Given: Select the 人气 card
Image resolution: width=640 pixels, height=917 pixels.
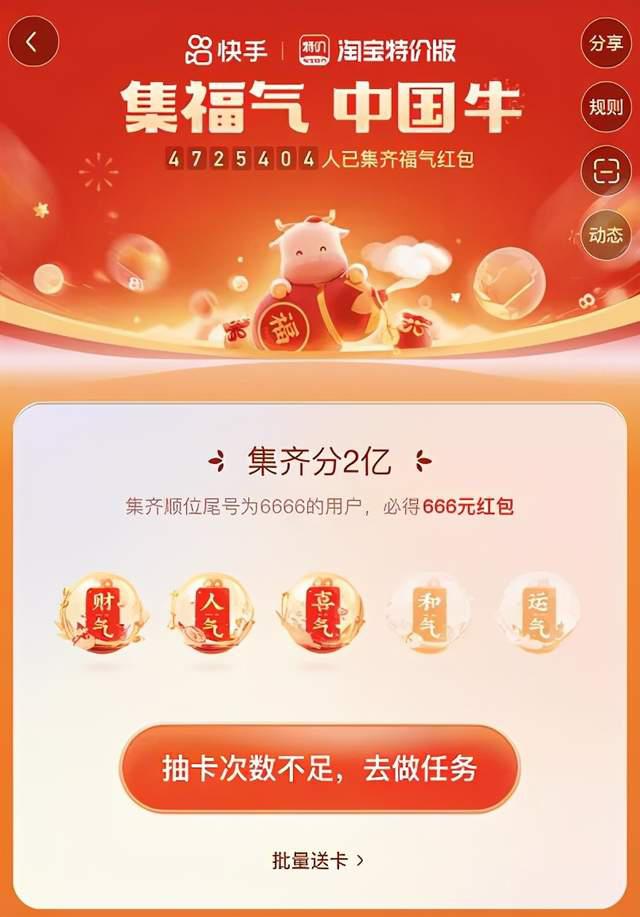Looking at the screenshot, I should click(210, 612).
